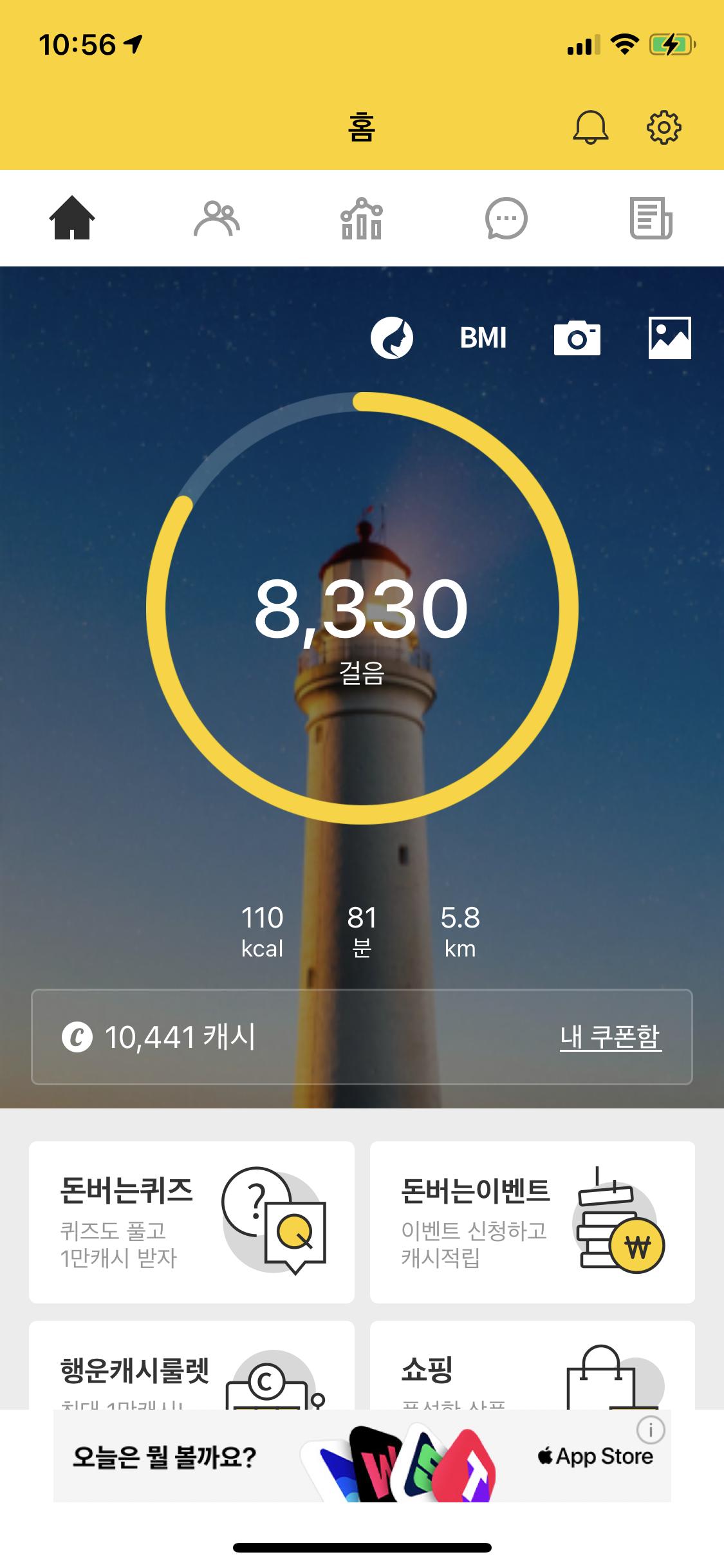Open the gallery image picker icon
This screenshot has width=724, height=1568.
[669, 338]
